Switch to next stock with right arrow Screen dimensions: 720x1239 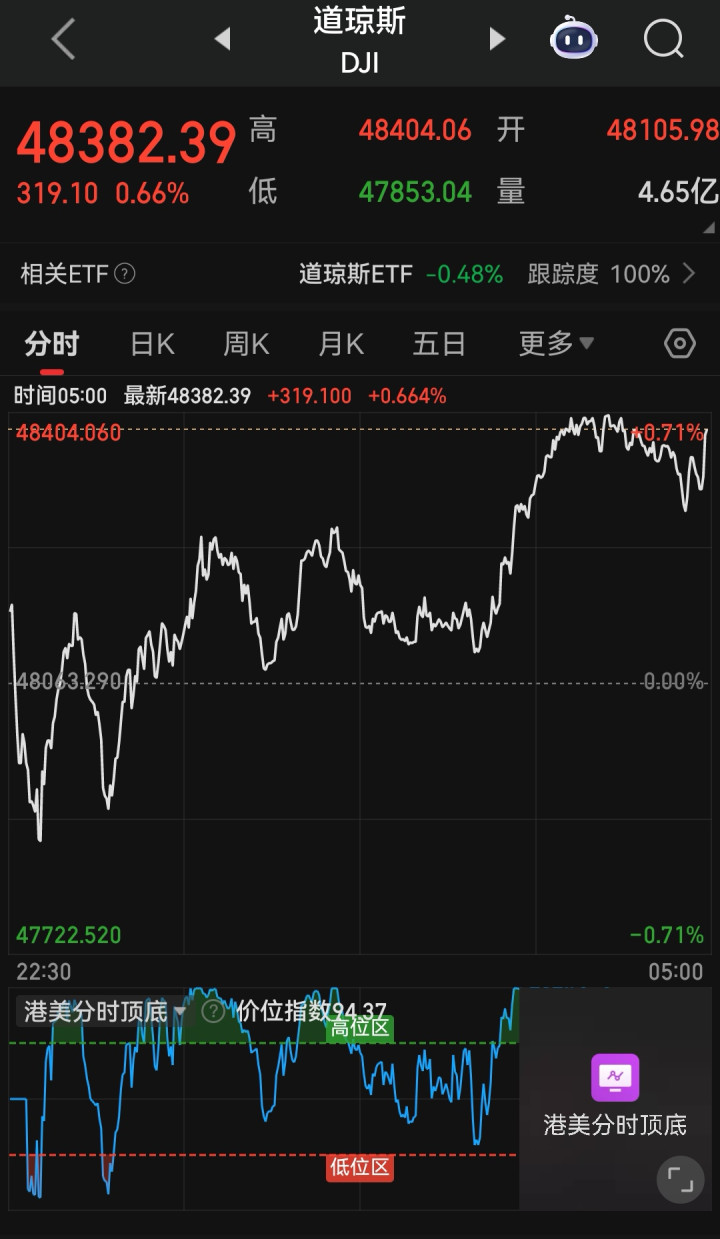497,40
